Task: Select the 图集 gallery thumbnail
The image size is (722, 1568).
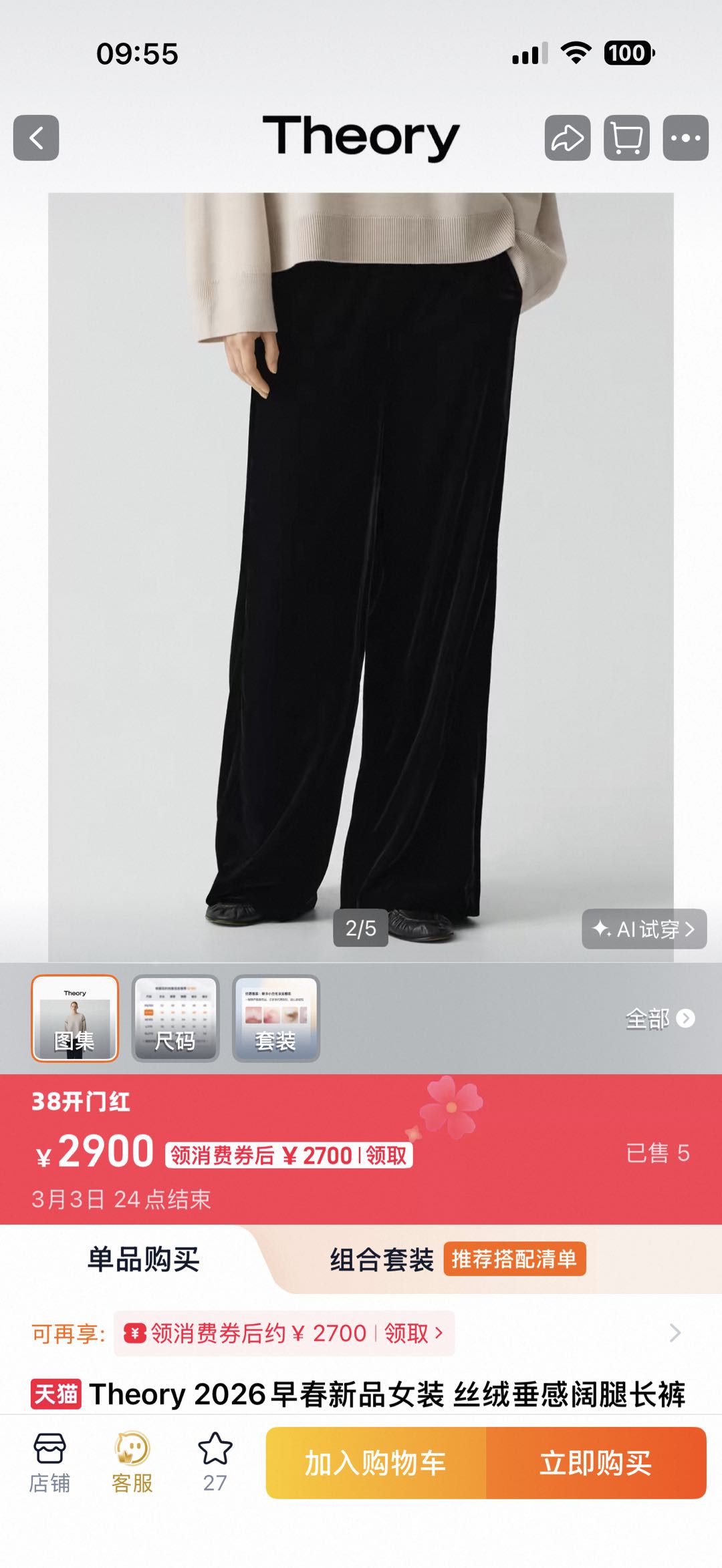Action: tap(75, 1018)
